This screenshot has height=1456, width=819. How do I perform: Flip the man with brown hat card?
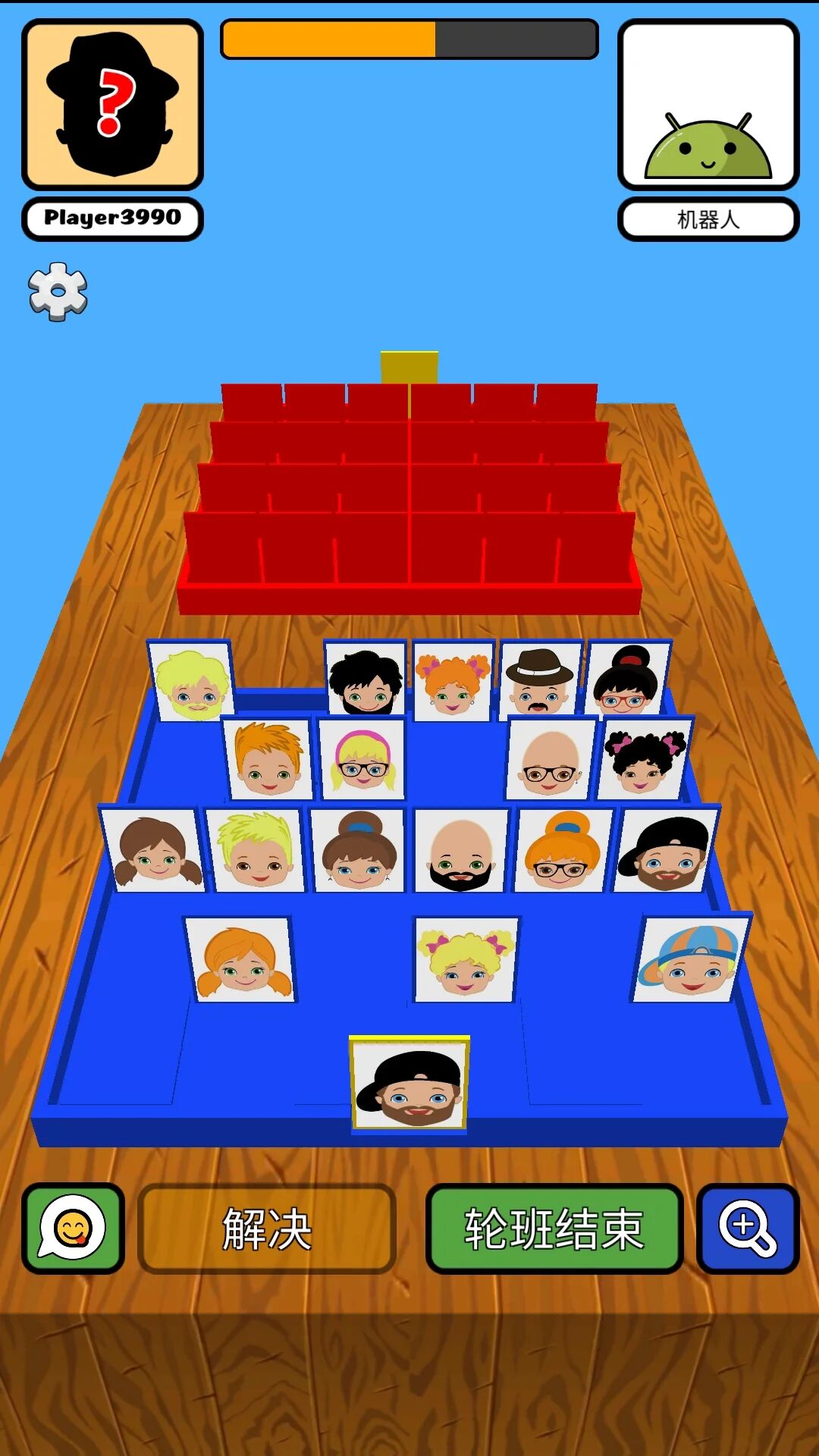tap(540, 681)
